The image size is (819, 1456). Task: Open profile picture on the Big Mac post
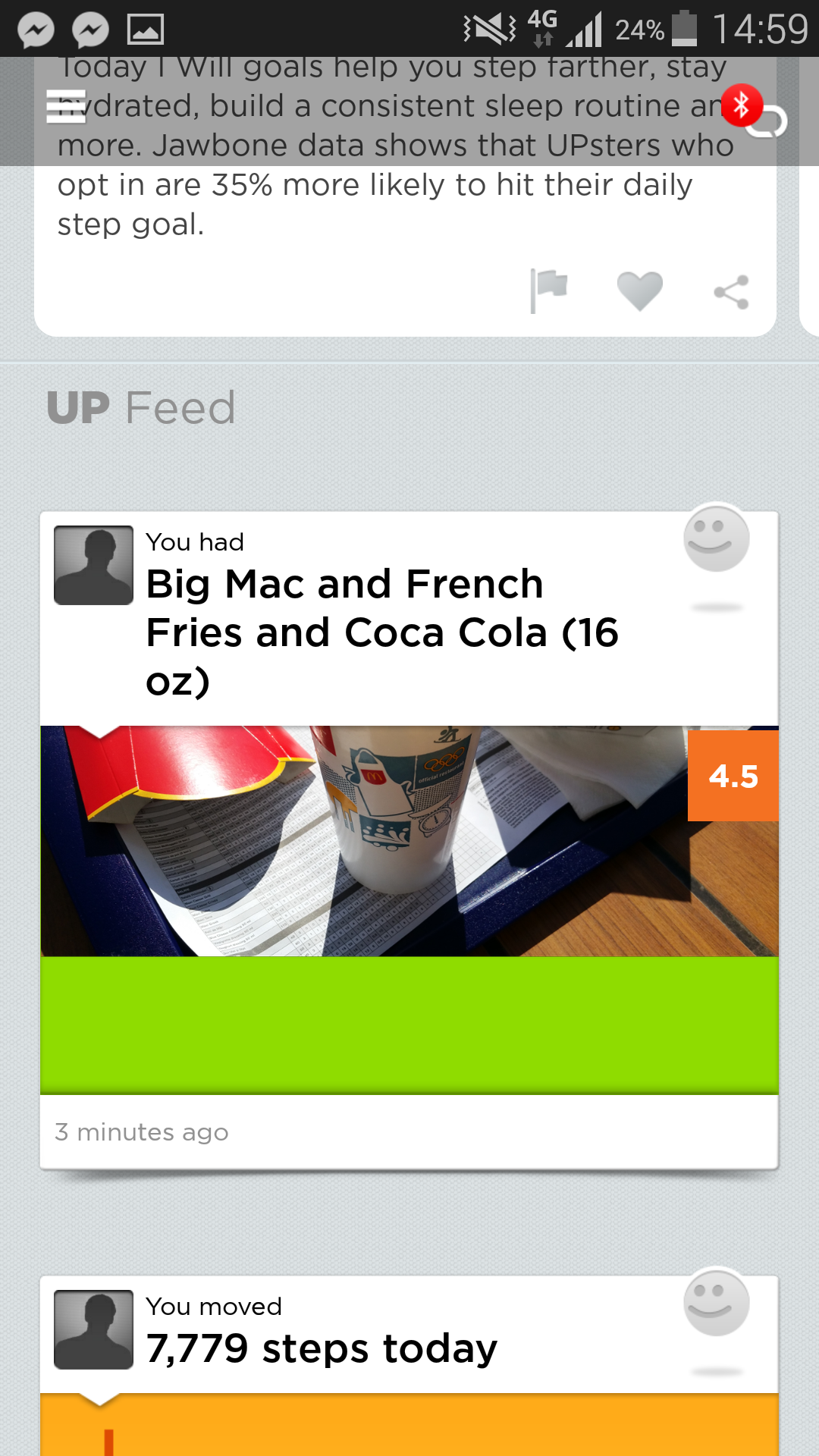(93, 565)
